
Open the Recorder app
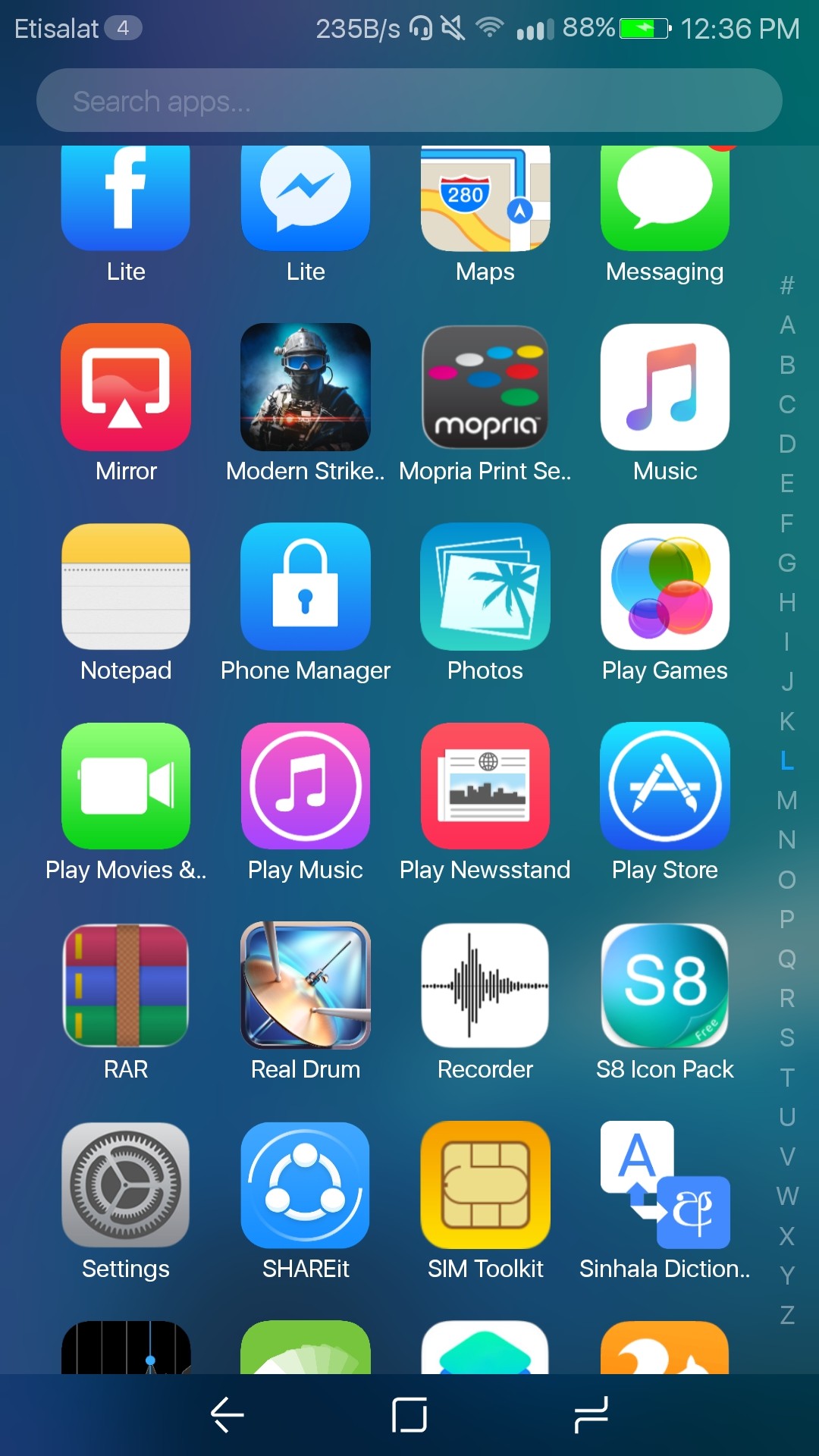[x=485, y=985]
